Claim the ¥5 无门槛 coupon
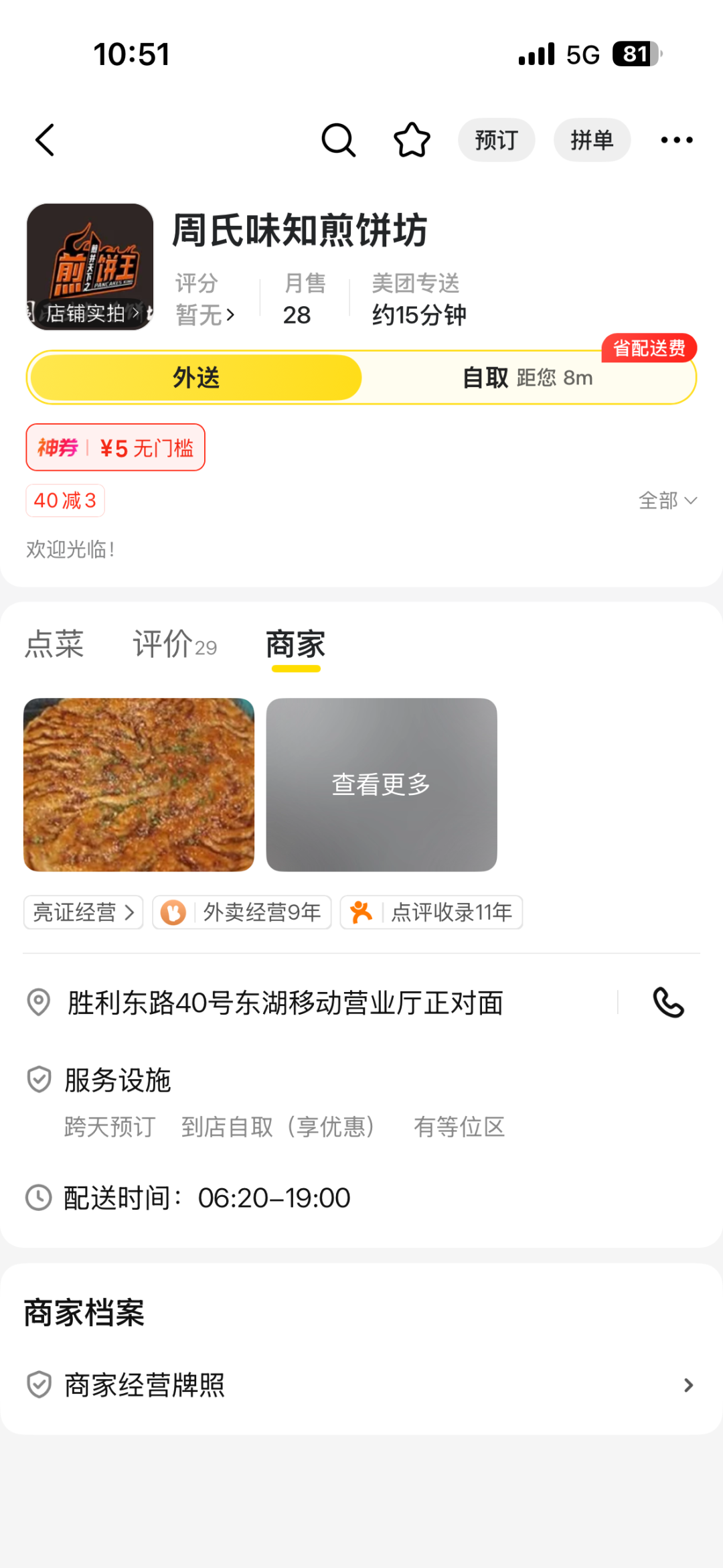 [115, 447]
